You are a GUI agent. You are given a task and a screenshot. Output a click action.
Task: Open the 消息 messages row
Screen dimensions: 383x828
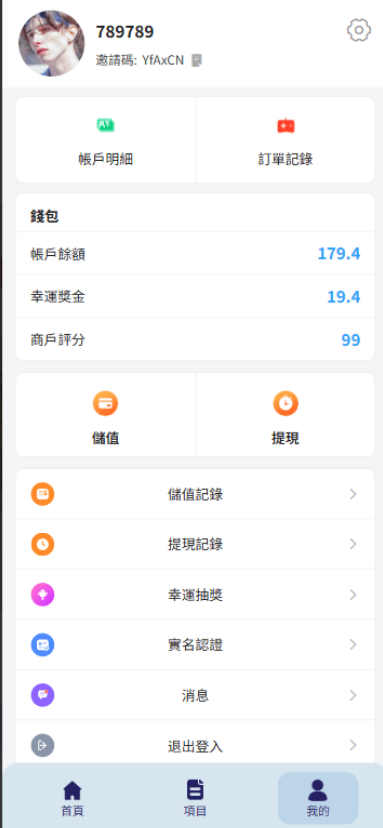(195, 695)
